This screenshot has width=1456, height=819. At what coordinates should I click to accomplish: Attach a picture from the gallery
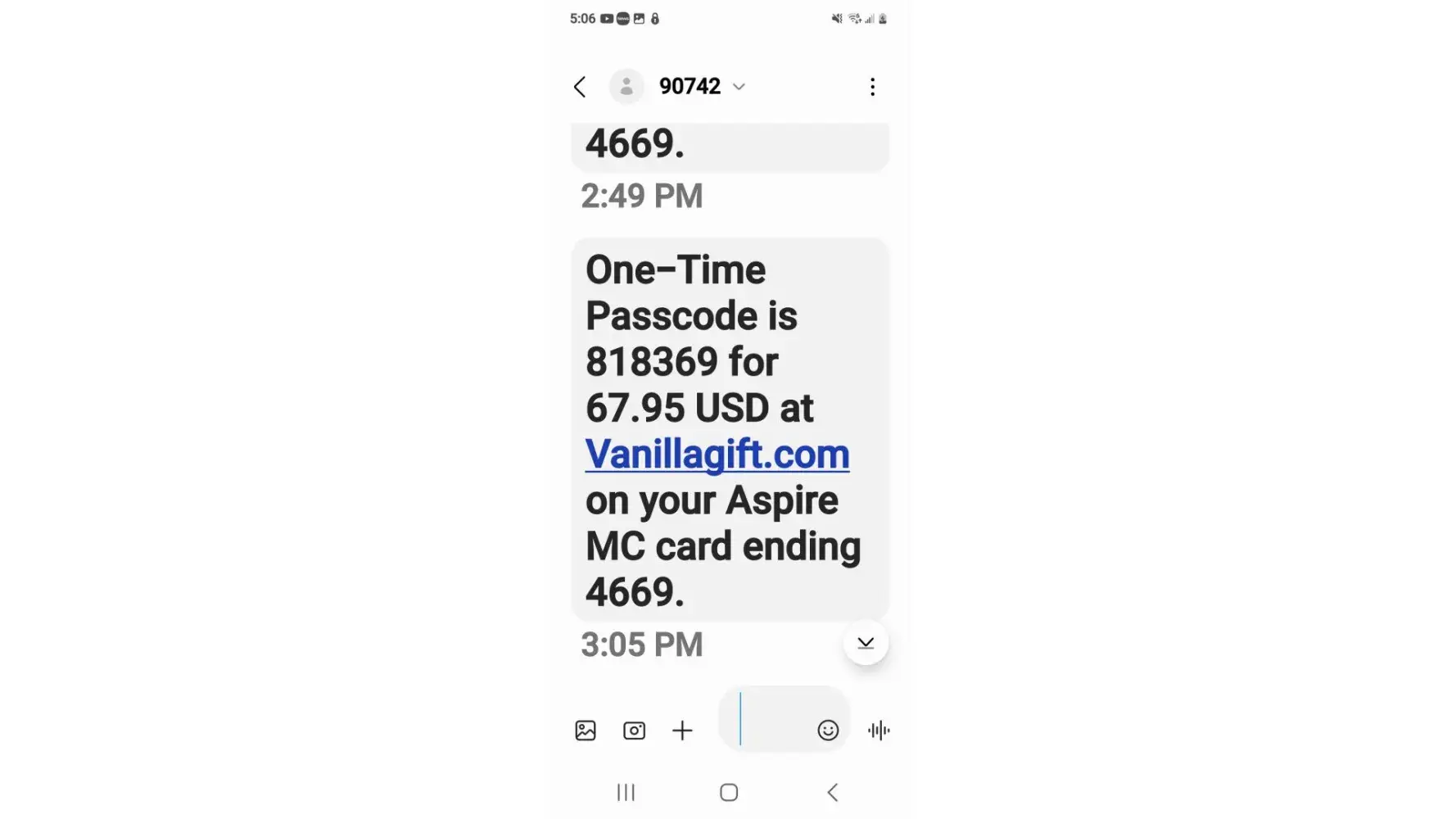click(586, 731)
